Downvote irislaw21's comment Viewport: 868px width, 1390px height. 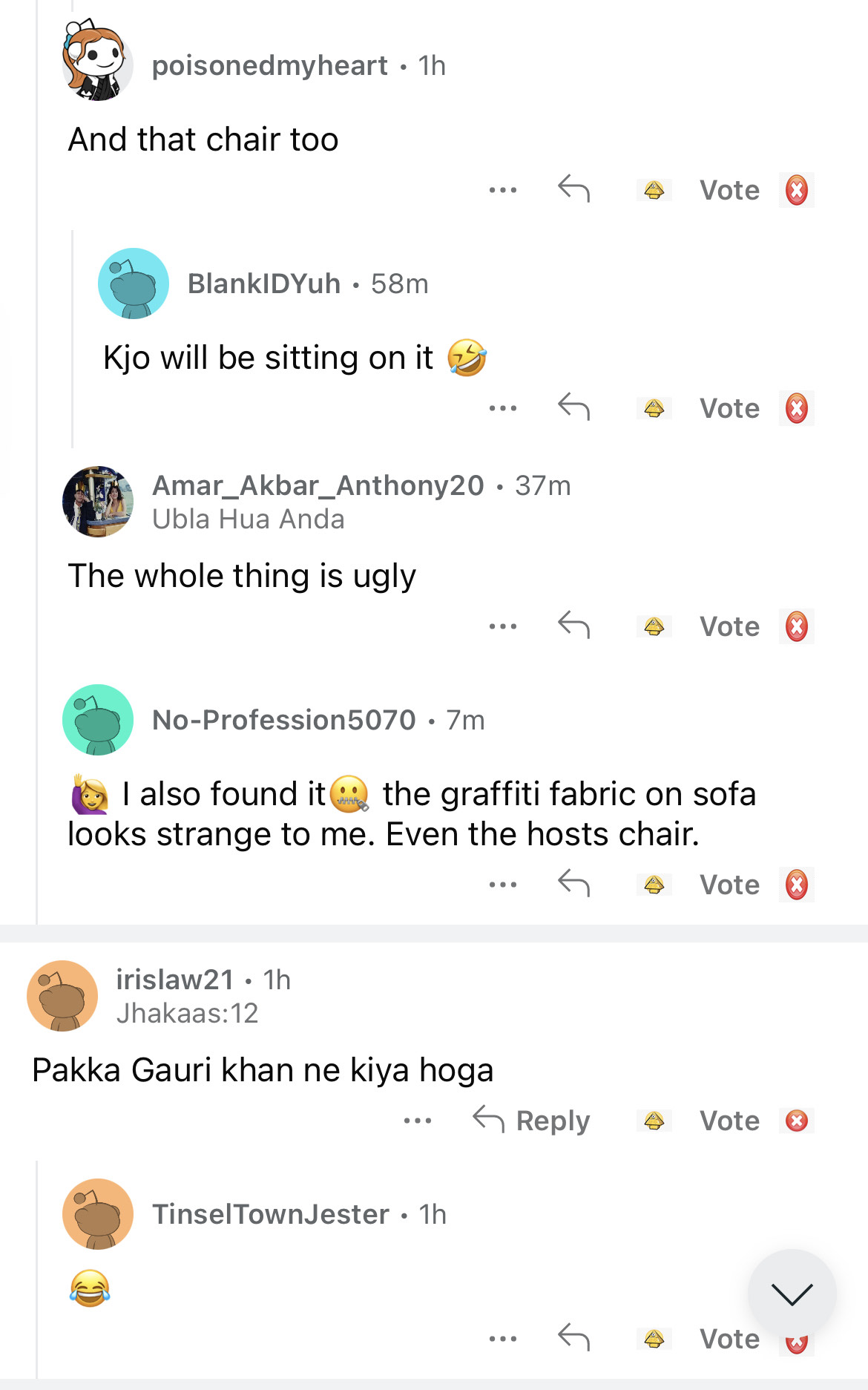point(796,1121)
